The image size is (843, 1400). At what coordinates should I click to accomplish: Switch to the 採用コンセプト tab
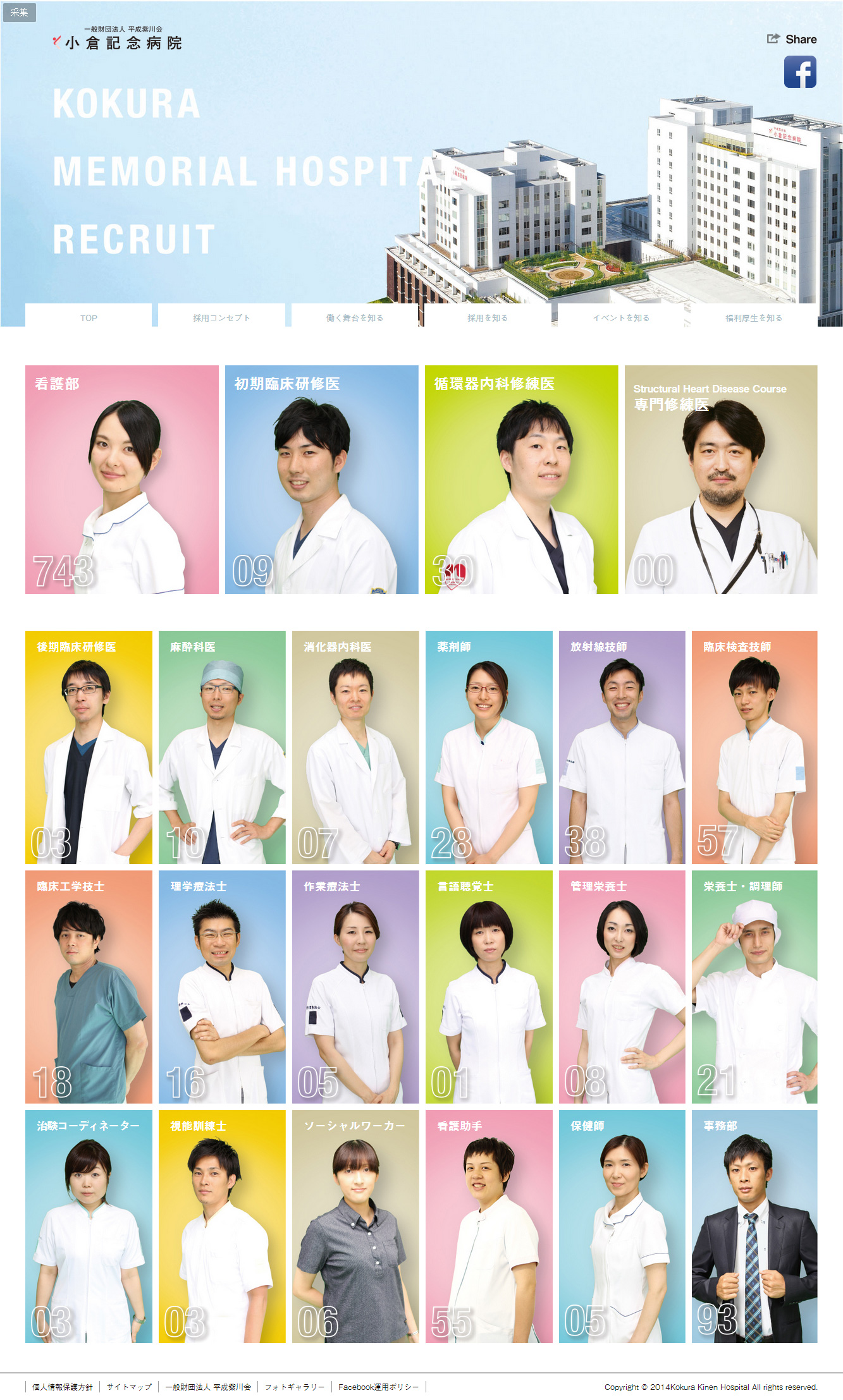221,317
